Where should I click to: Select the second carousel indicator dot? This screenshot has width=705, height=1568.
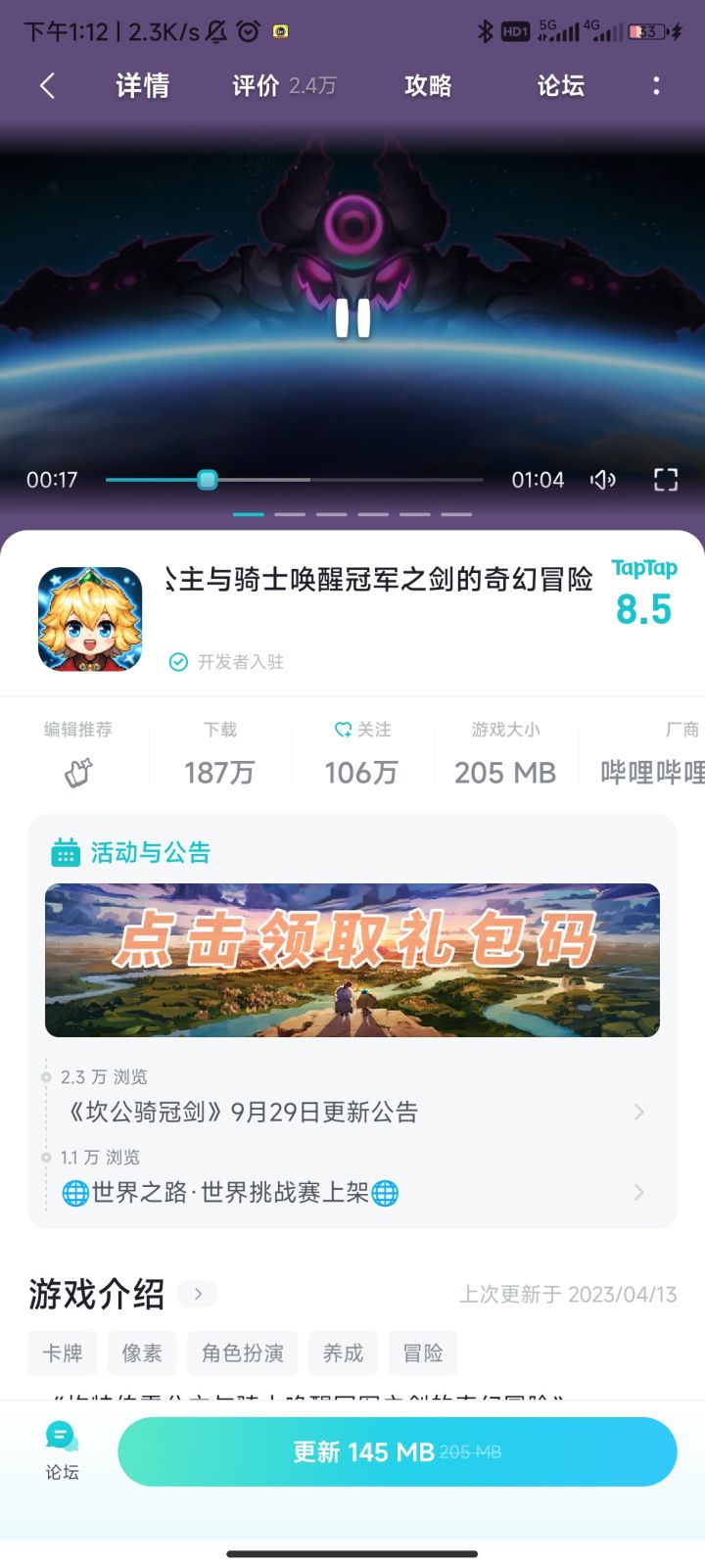290,513
